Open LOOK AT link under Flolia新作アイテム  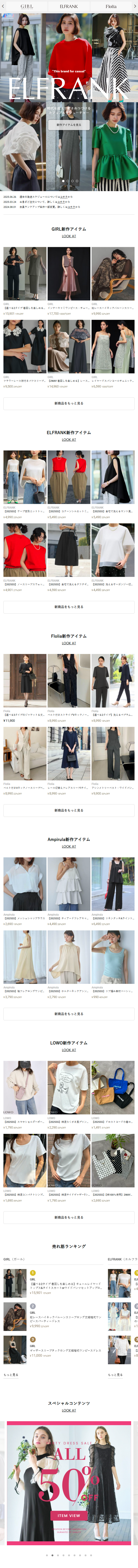click(69, 643)
